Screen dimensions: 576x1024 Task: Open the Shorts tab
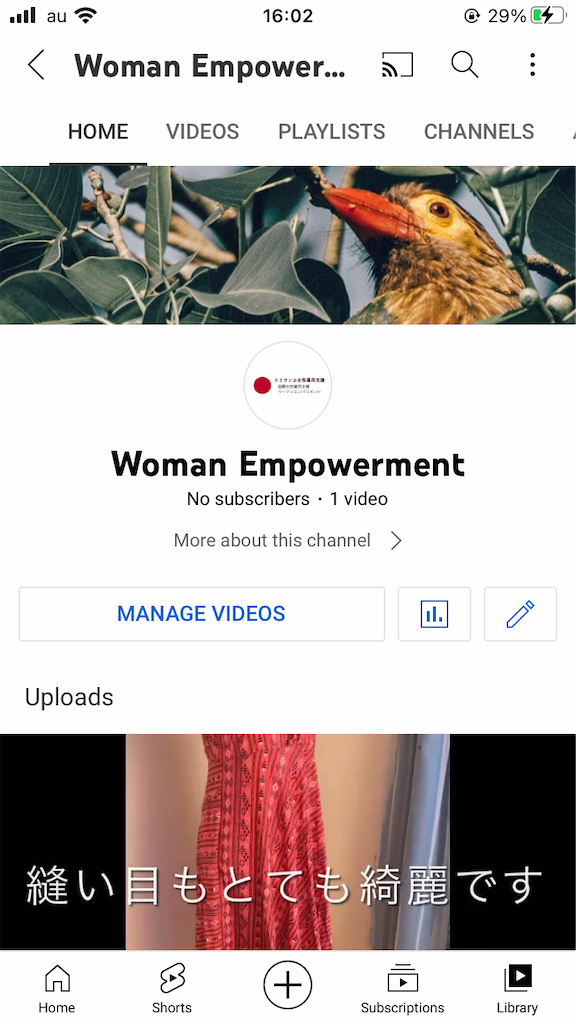172,989
